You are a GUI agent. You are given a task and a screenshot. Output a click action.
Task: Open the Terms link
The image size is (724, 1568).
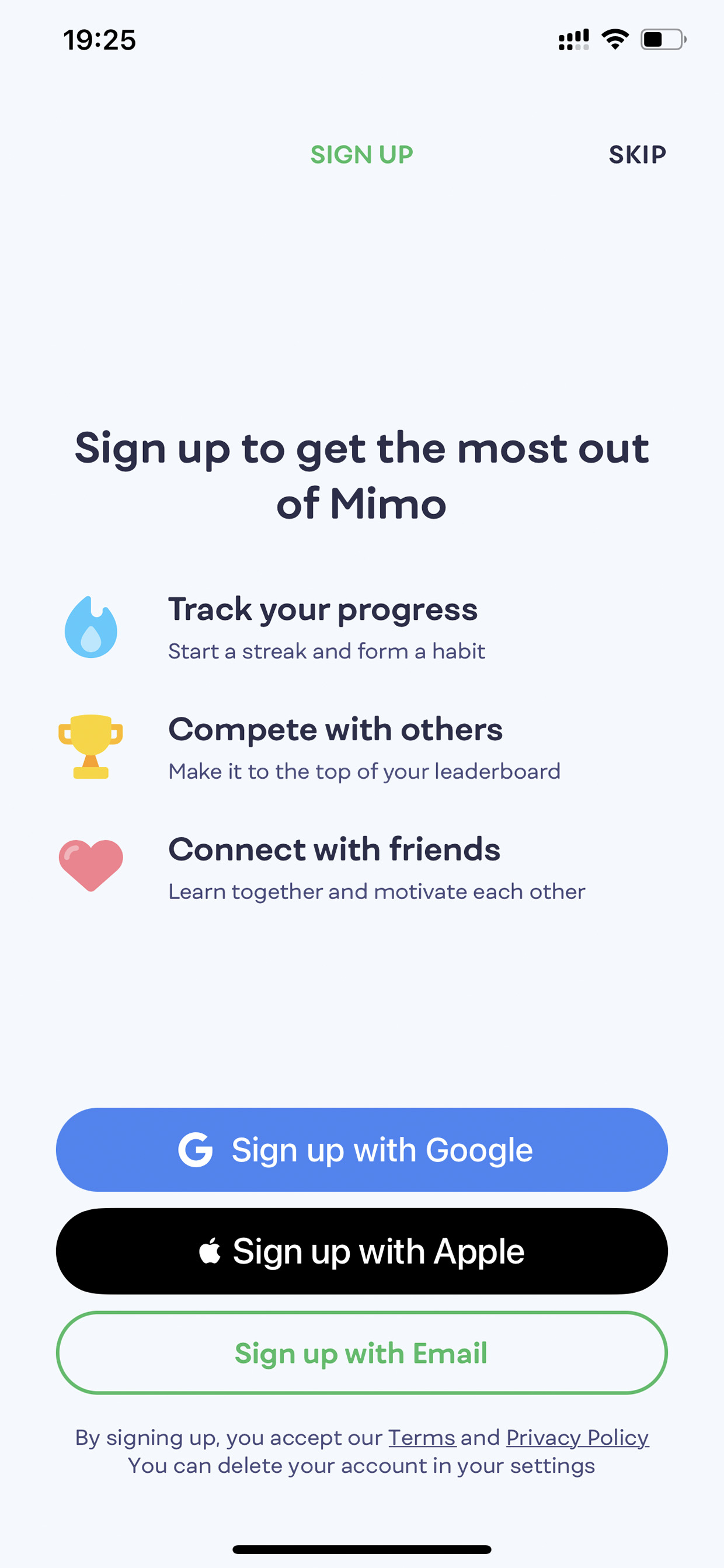pyautogui.click(x=422, y=1437)
